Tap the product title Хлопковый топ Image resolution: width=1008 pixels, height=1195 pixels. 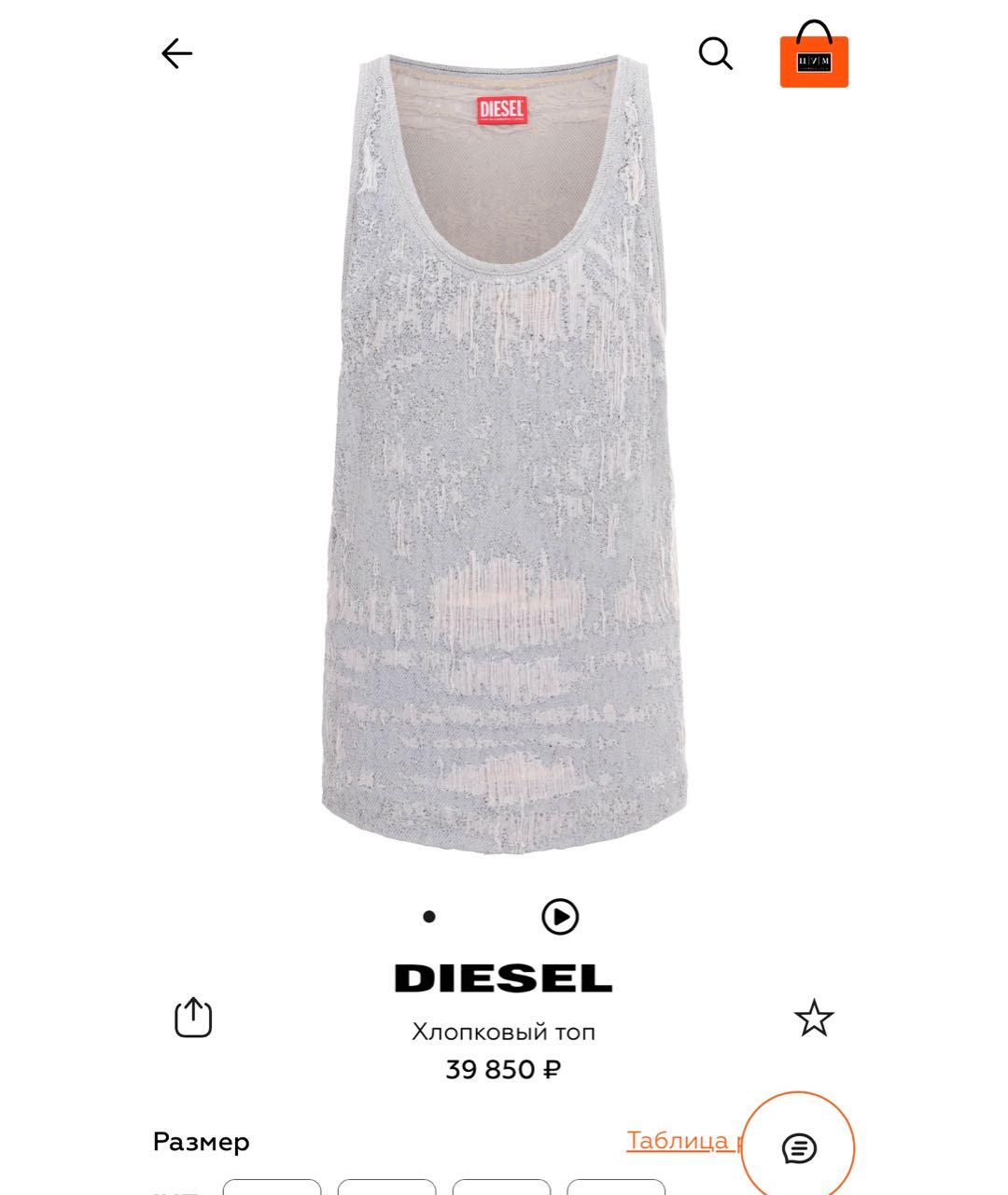coord(504,1033)
